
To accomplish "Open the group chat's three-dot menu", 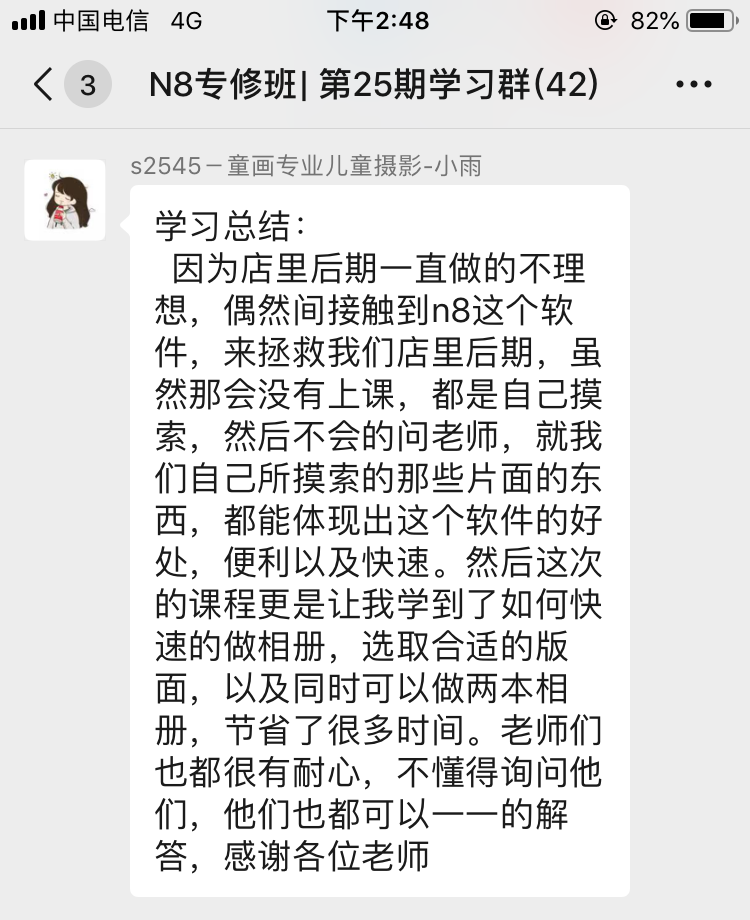I will [x=694, y=85].
